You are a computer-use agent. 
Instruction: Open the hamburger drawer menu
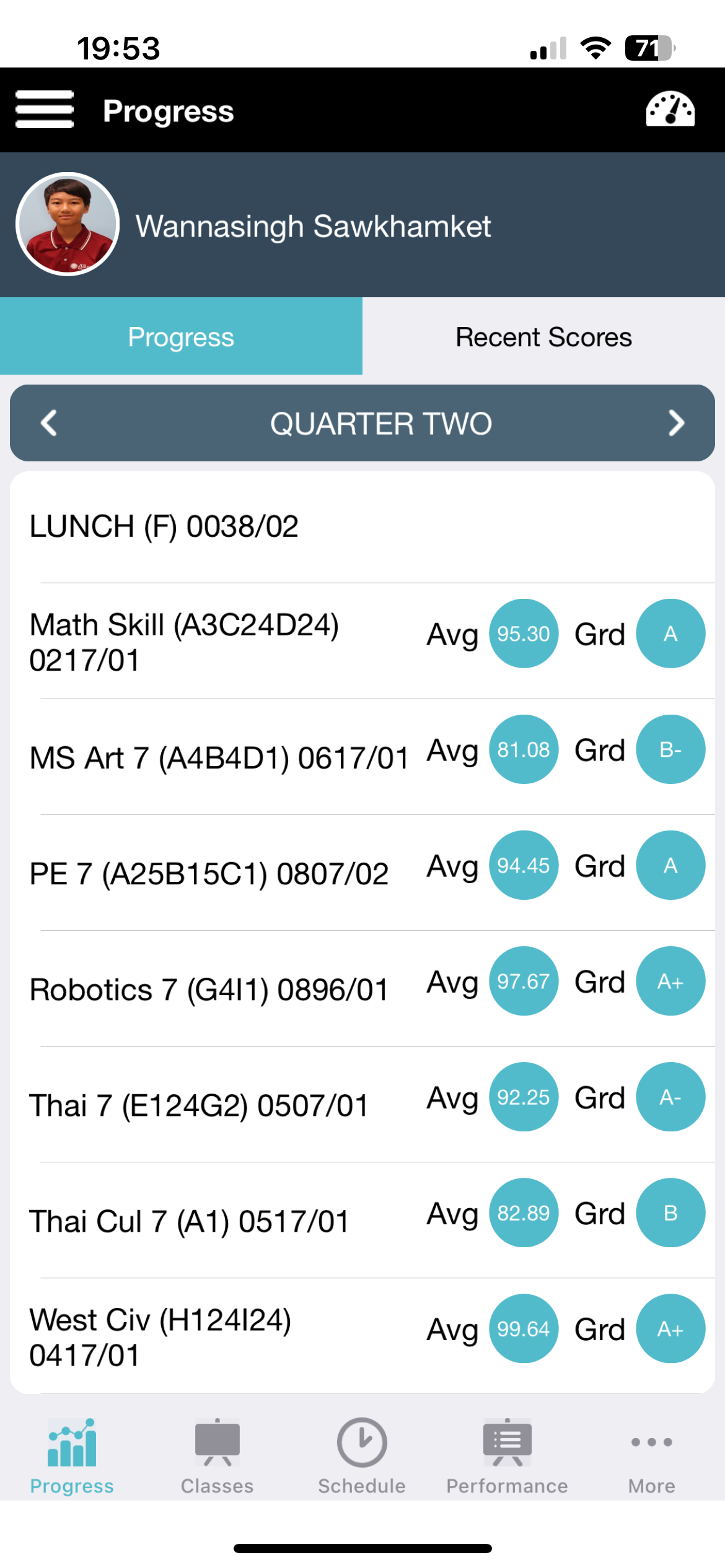(x=45, y=110)
